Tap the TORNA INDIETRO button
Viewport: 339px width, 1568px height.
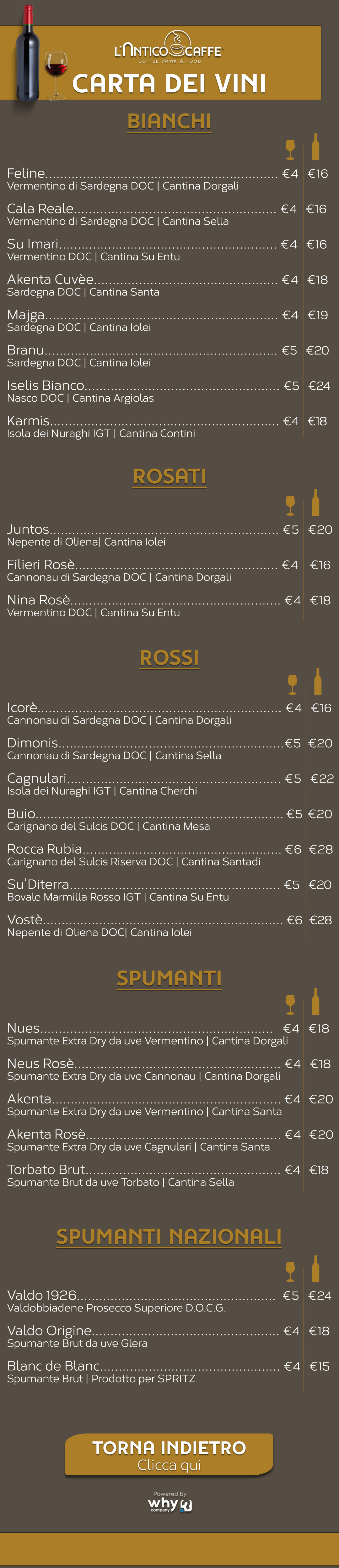tap(169, 1454)
